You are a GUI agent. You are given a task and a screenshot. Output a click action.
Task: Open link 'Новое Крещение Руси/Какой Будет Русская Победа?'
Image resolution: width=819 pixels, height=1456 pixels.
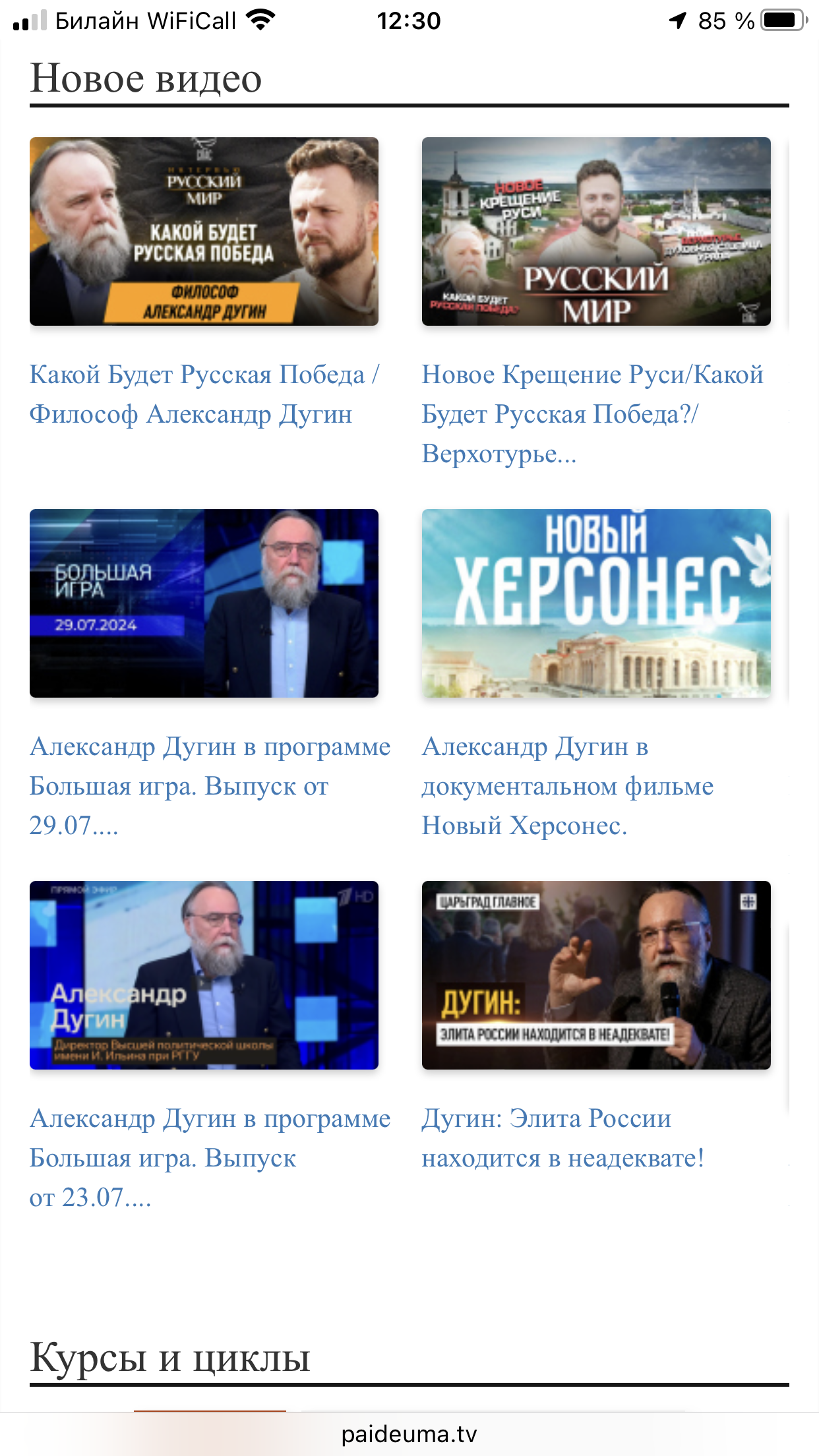592,414
